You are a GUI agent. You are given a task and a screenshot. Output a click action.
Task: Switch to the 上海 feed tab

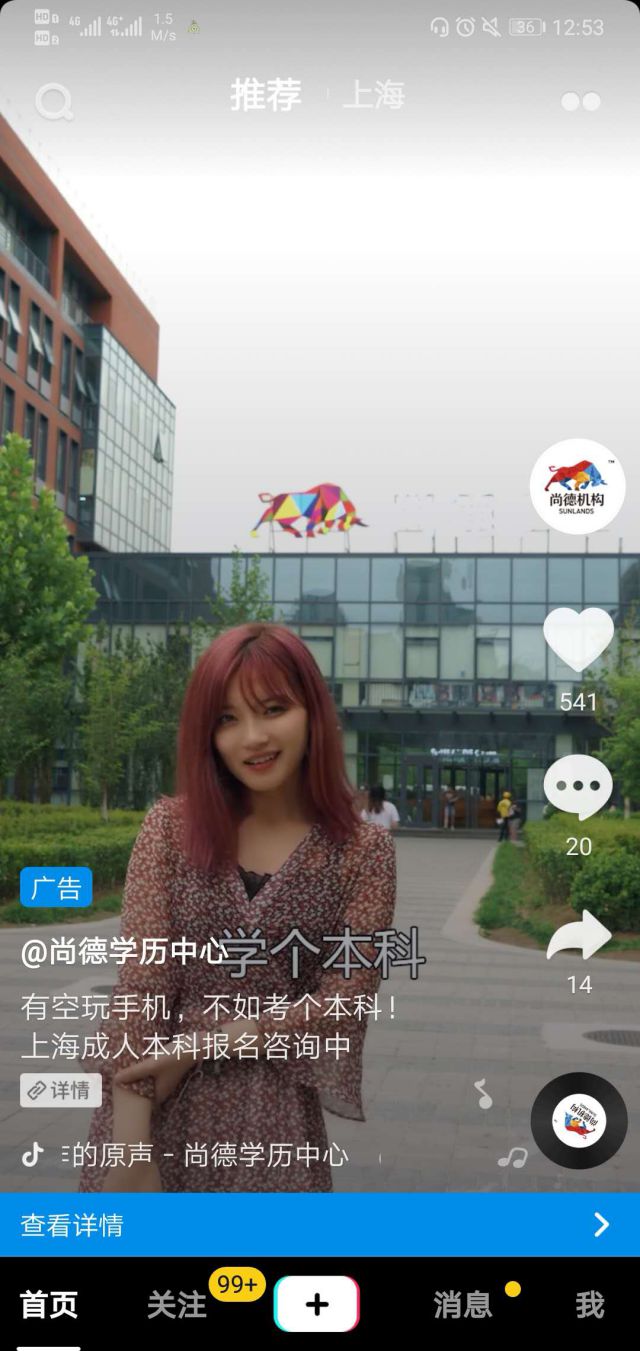(x=373, y=95)
